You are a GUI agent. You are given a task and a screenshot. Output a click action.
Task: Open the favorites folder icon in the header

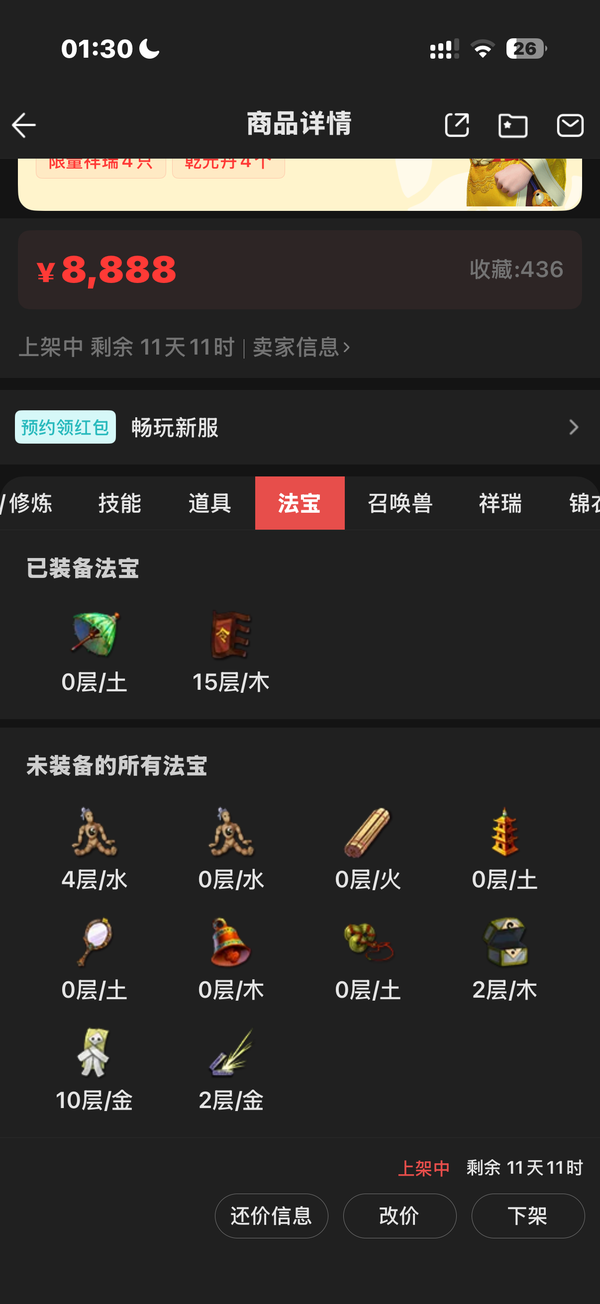pyautogui.click(x=513, y=125)
